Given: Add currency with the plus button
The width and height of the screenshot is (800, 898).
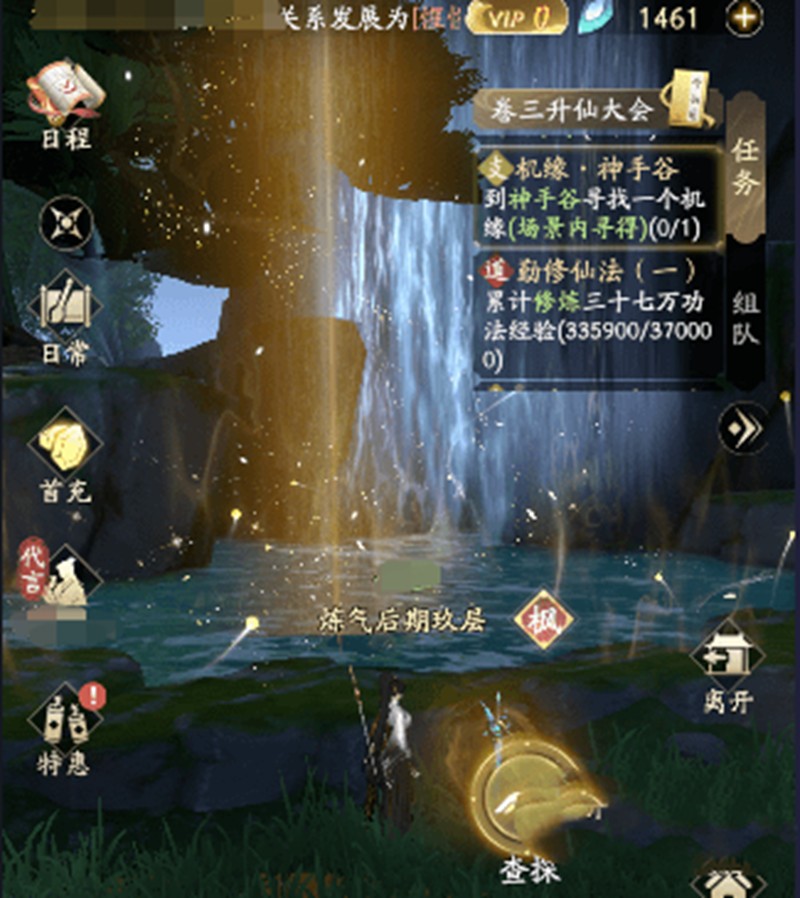Looking at the screenshot, I should click(x=744, y=18).
